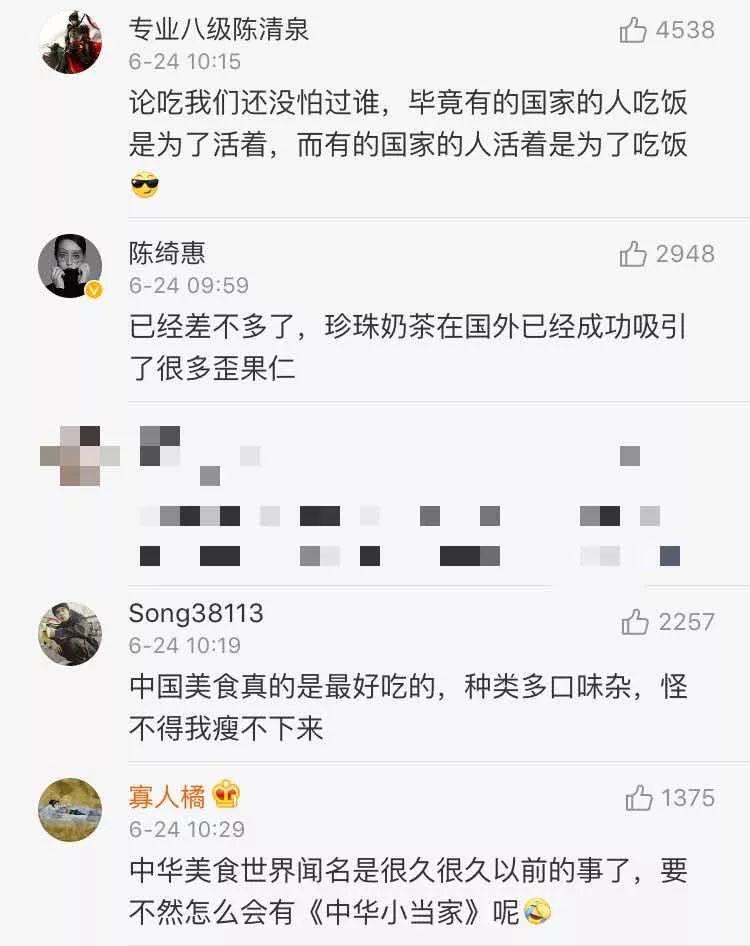Viewport: 750px width, 946px height.
Task: Open the username 专业八级陈清泉
Action: tap(219, 29)
